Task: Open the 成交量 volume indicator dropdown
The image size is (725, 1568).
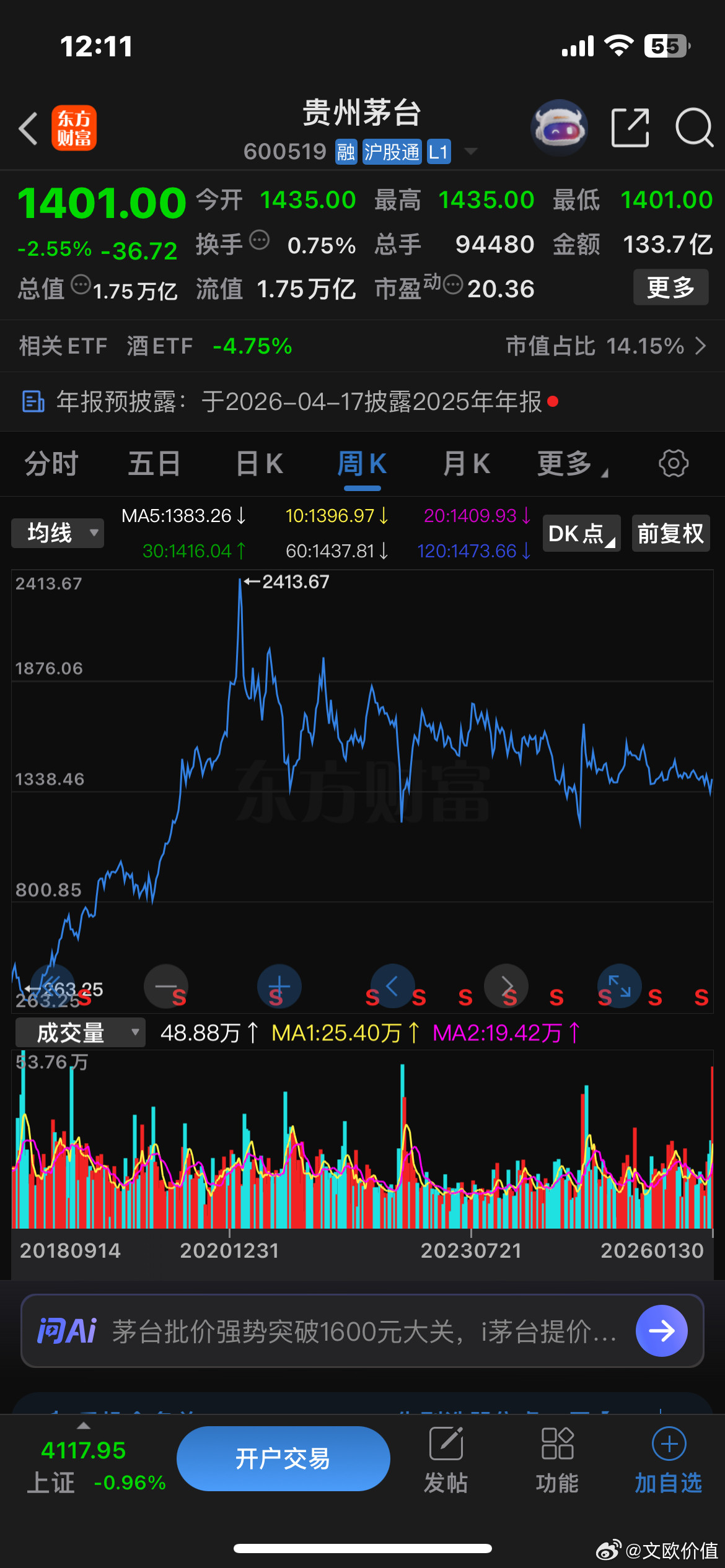Action: [x=80, y=1032]
